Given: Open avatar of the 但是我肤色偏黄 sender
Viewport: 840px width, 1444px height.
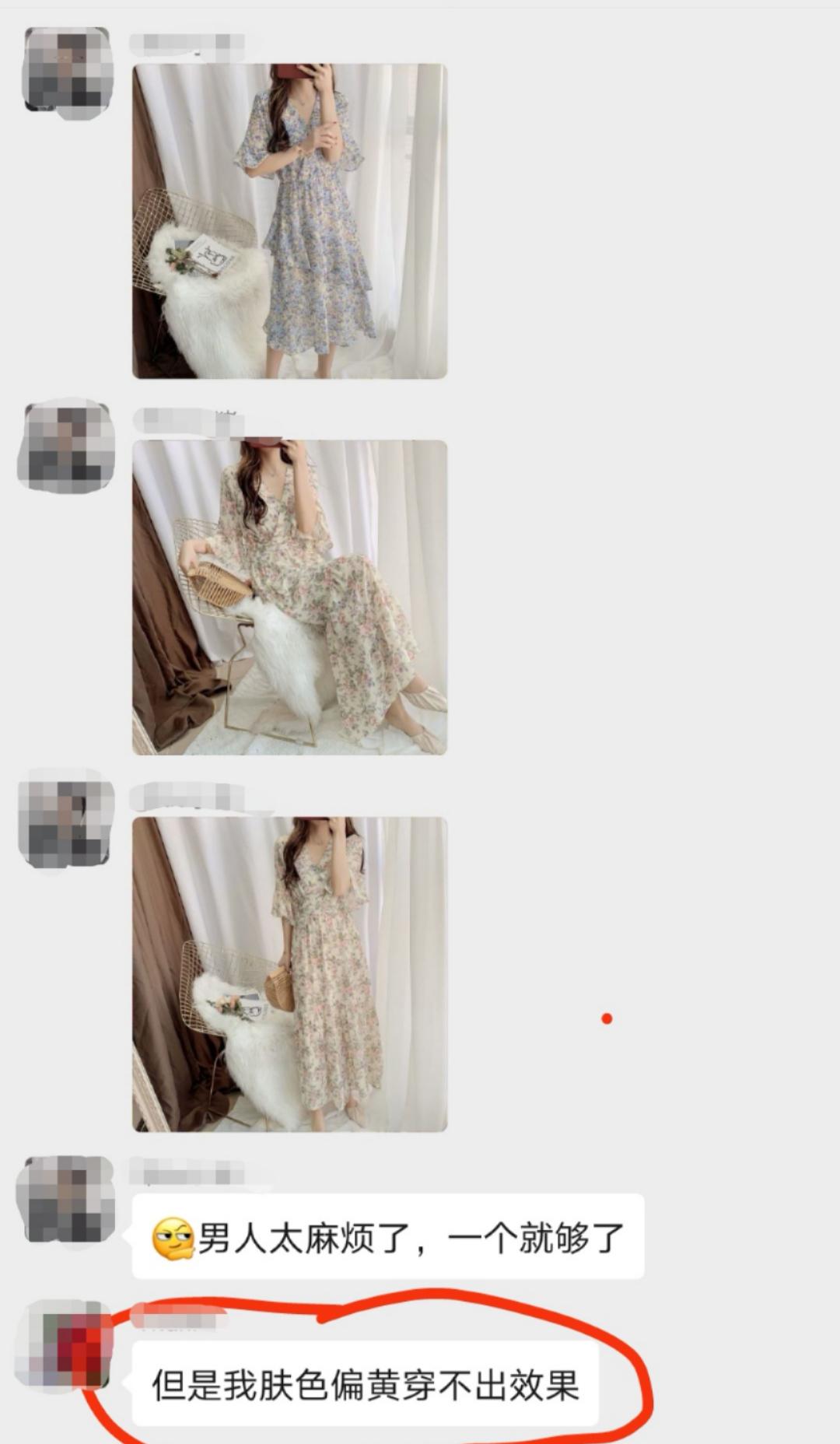Looking at the screenshot, I should click(65, 1344).
